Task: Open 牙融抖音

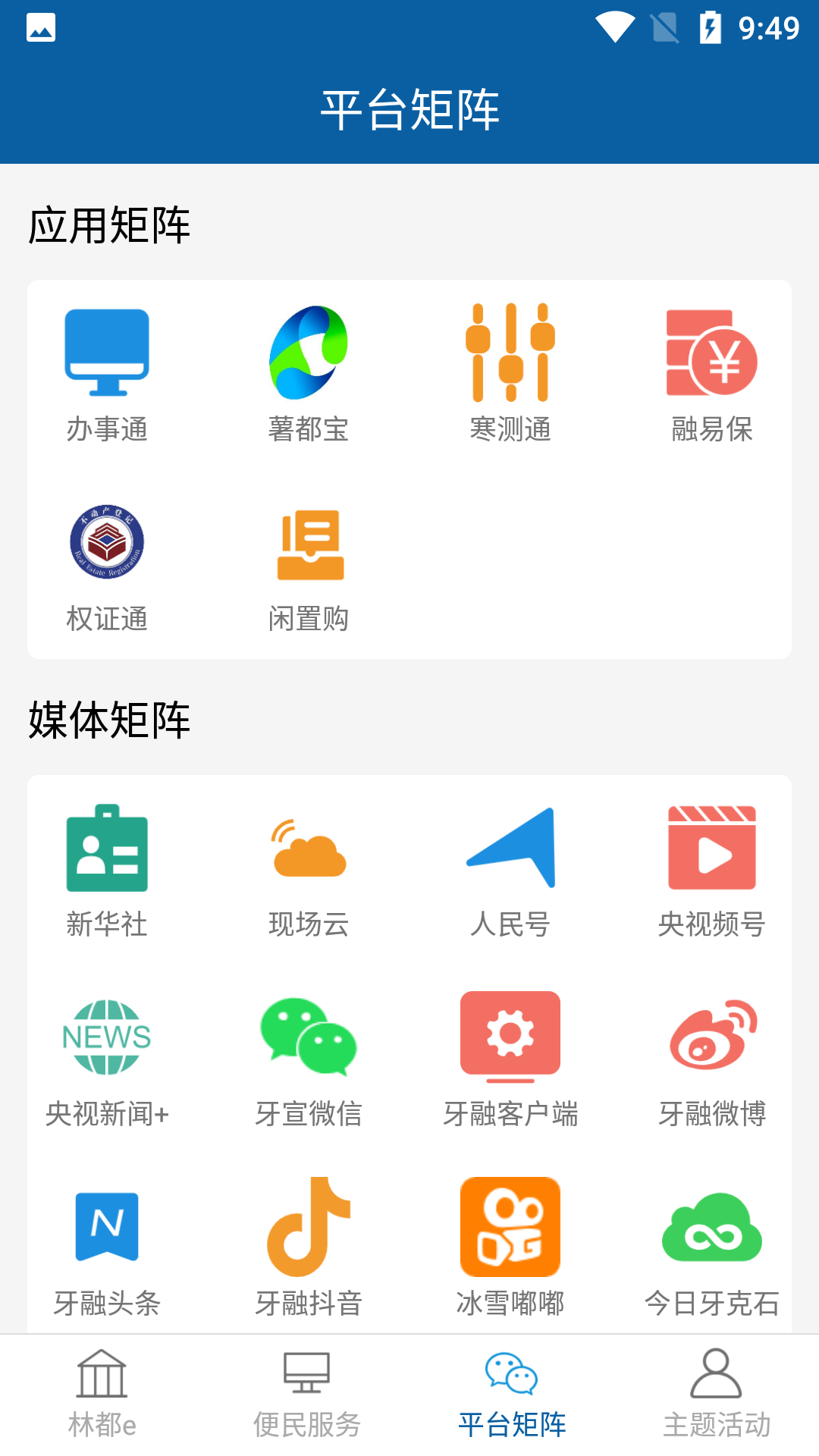Action: click(x=309, y=1248)
